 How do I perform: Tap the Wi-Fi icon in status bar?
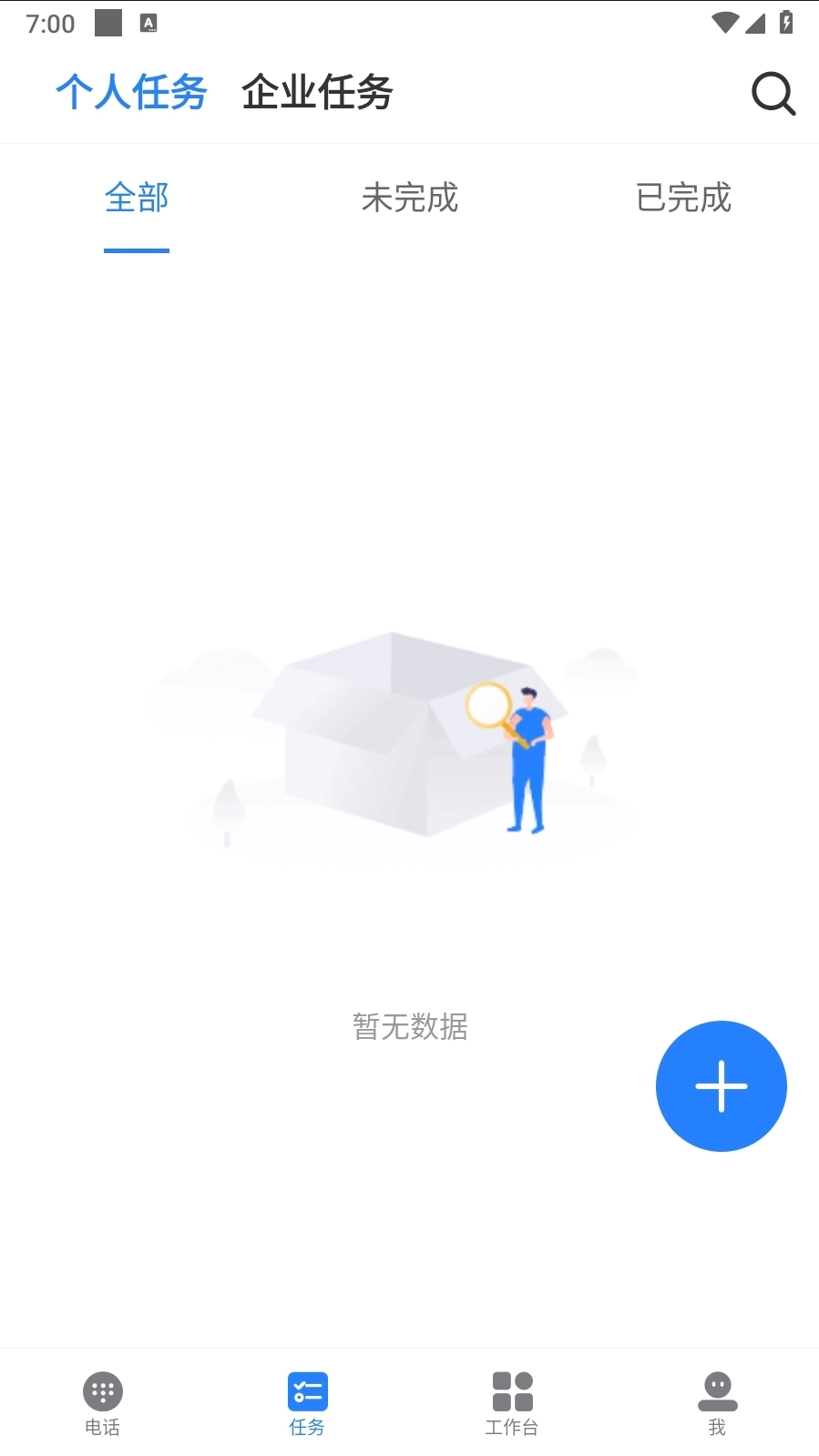coord(725,22)
